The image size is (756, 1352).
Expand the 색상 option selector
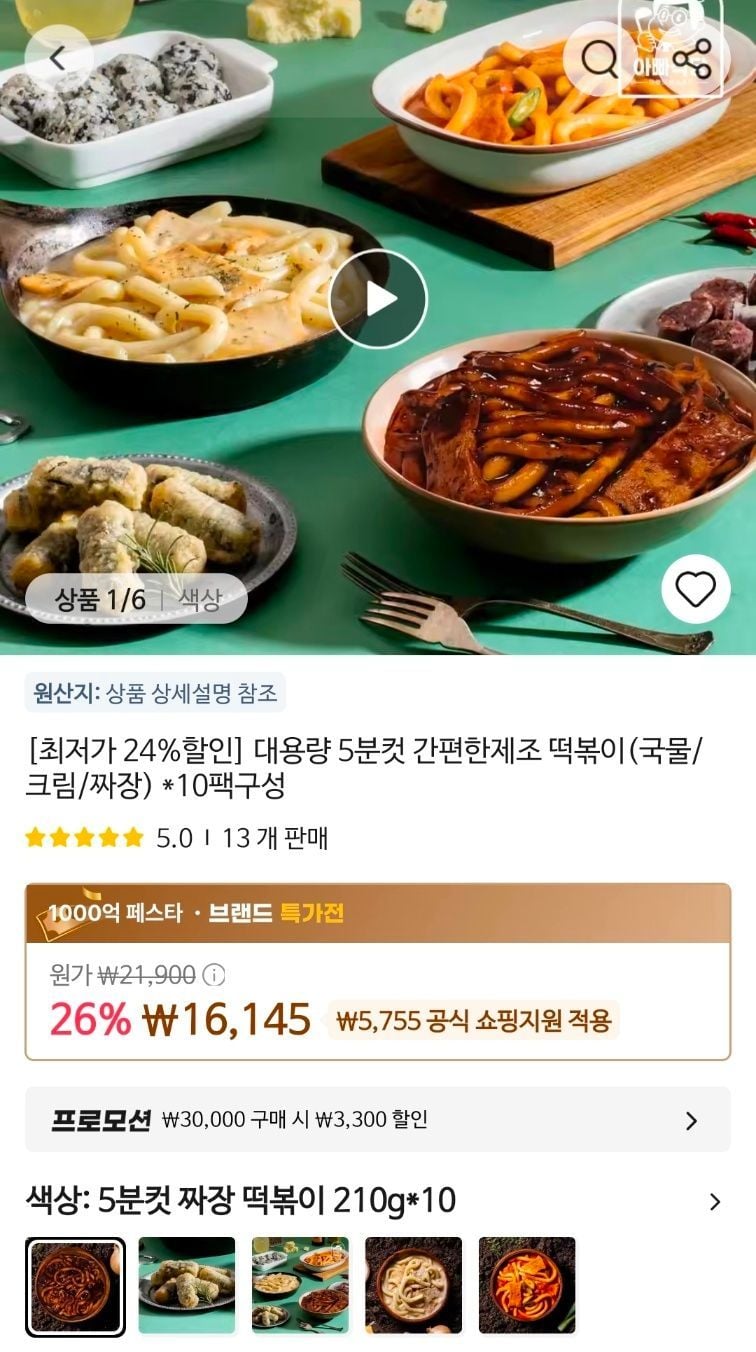click(714, 1201)
